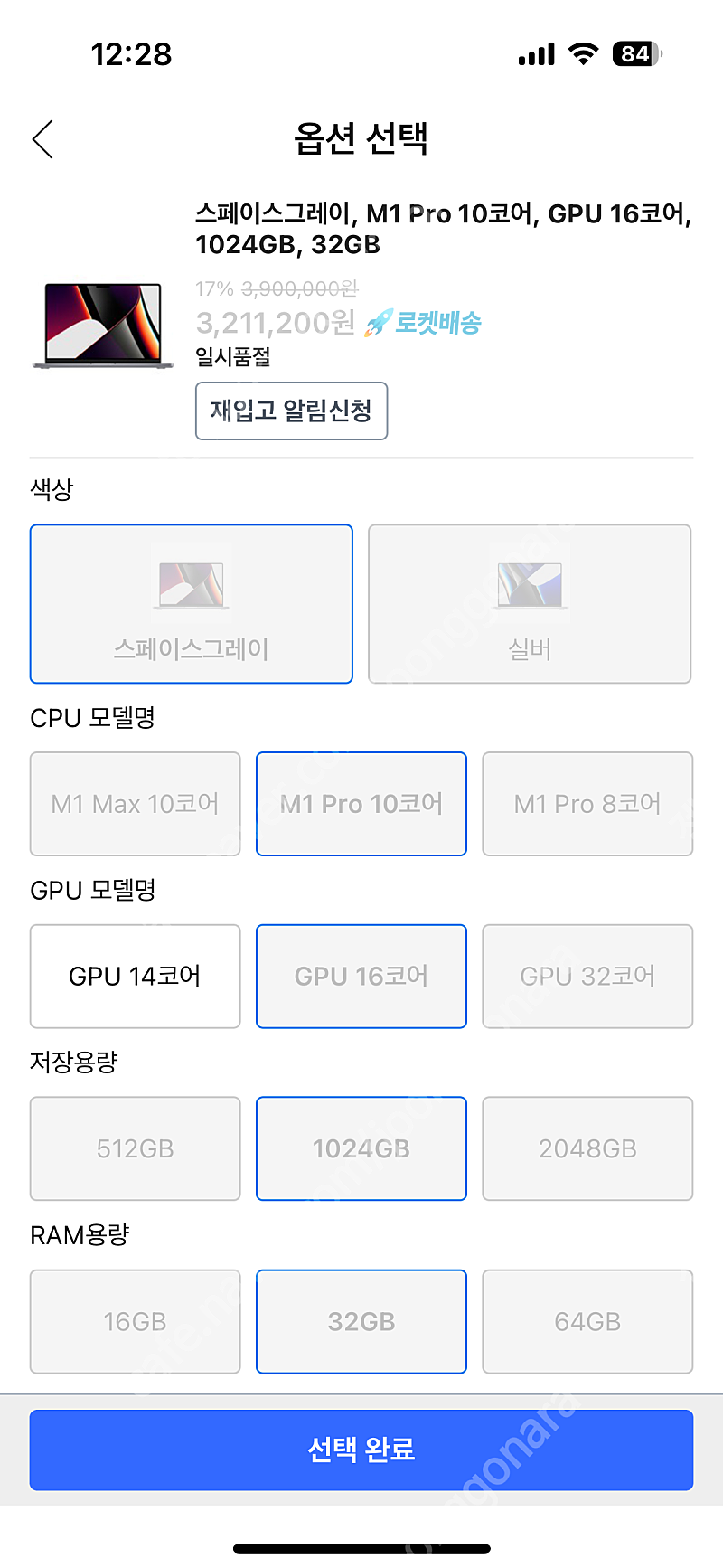Select the 실버 color option
Image resolution: width=723 pixels, height=1568 pixels.
(530, 603)
